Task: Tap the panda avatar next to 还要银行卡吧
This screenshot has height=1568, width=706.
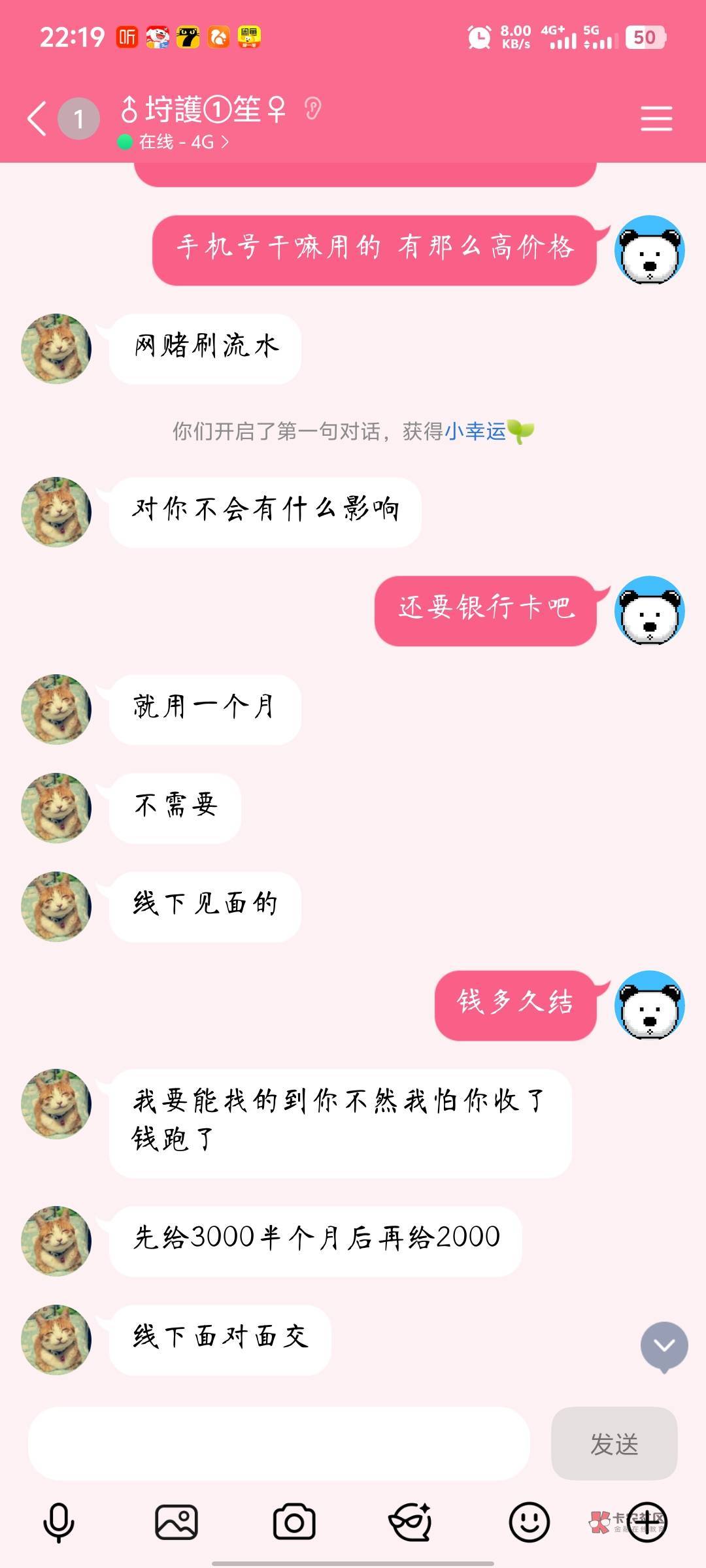Action: (650, 611)
